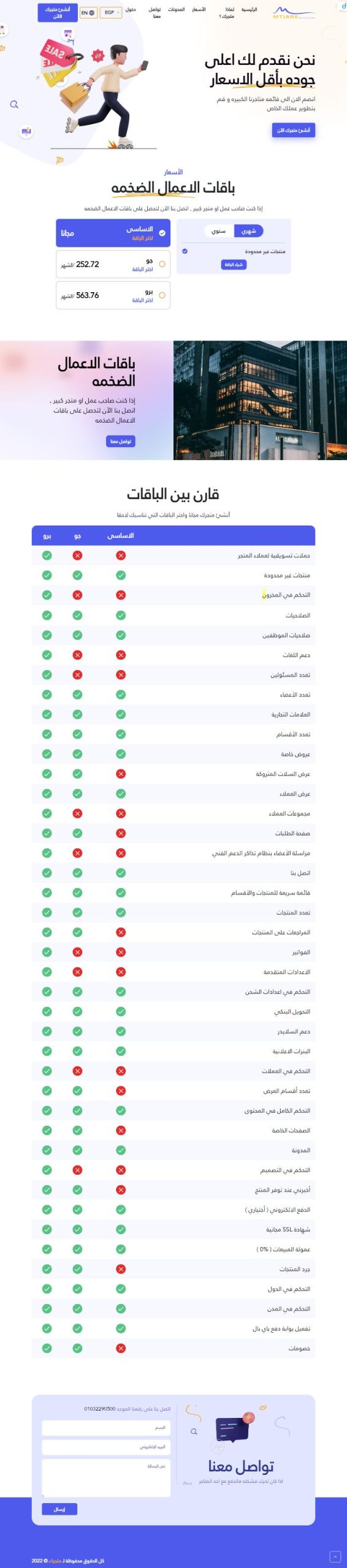Choose the الاساسي free plan
This screenshot has height=1568, width=347.
click(x=113, y=233)
